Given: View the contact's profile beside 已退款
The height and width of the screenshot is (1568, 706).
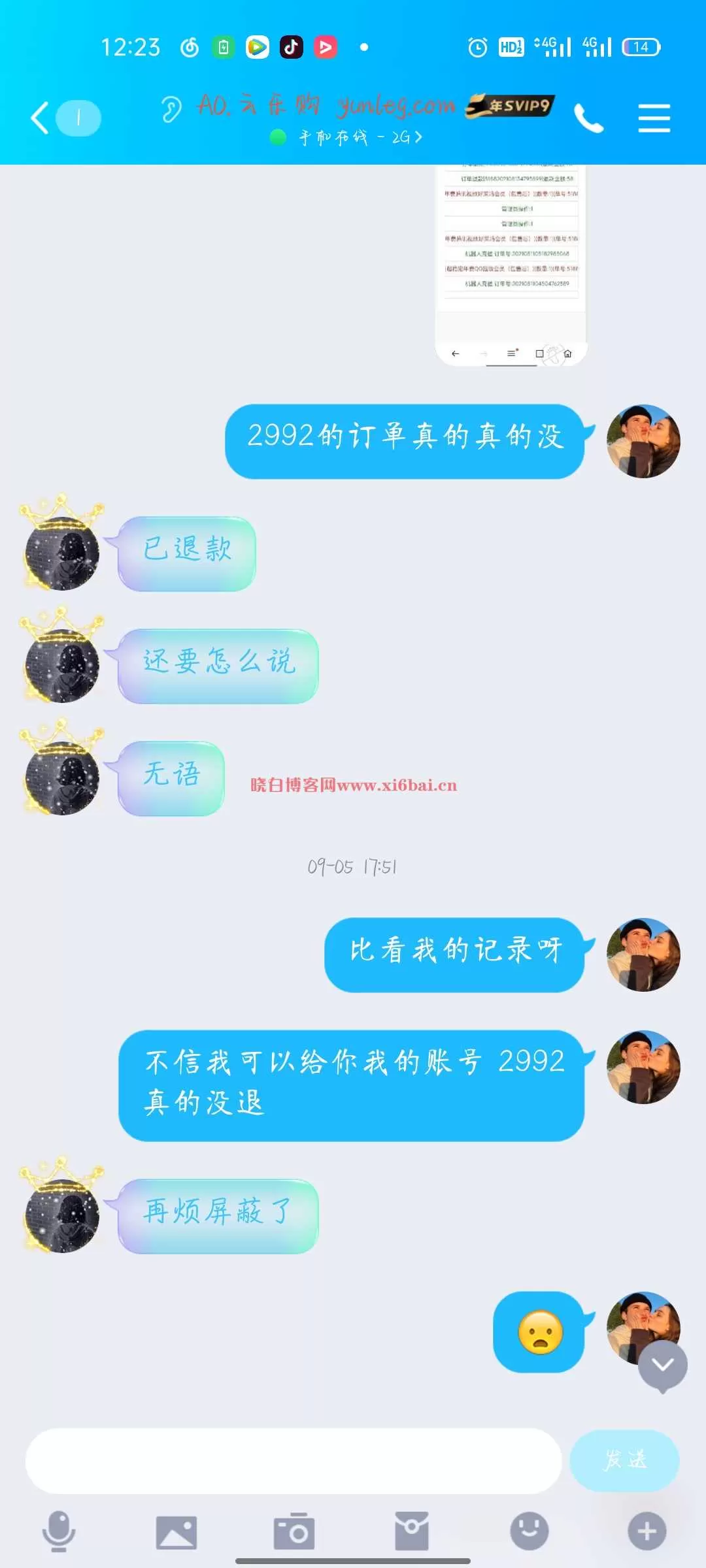Looking at the screenshot, I should click(x=62, y=553).
